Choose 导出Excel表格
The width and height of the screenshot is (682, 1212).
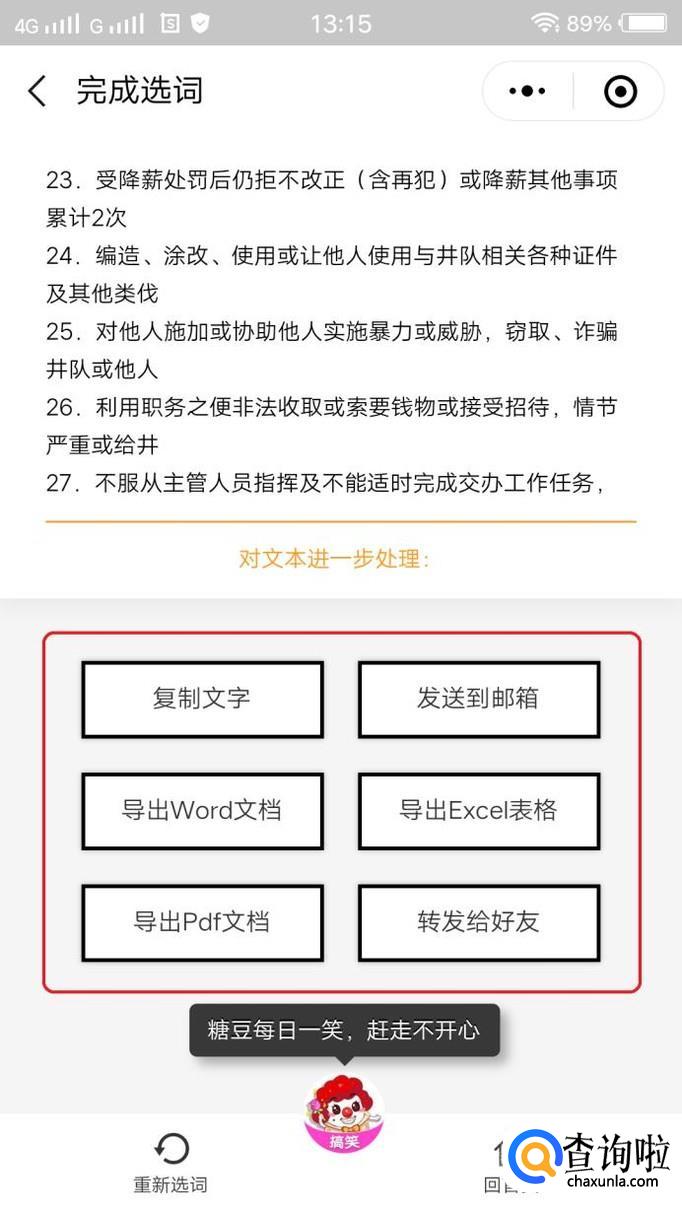click(x=478, y=810)
